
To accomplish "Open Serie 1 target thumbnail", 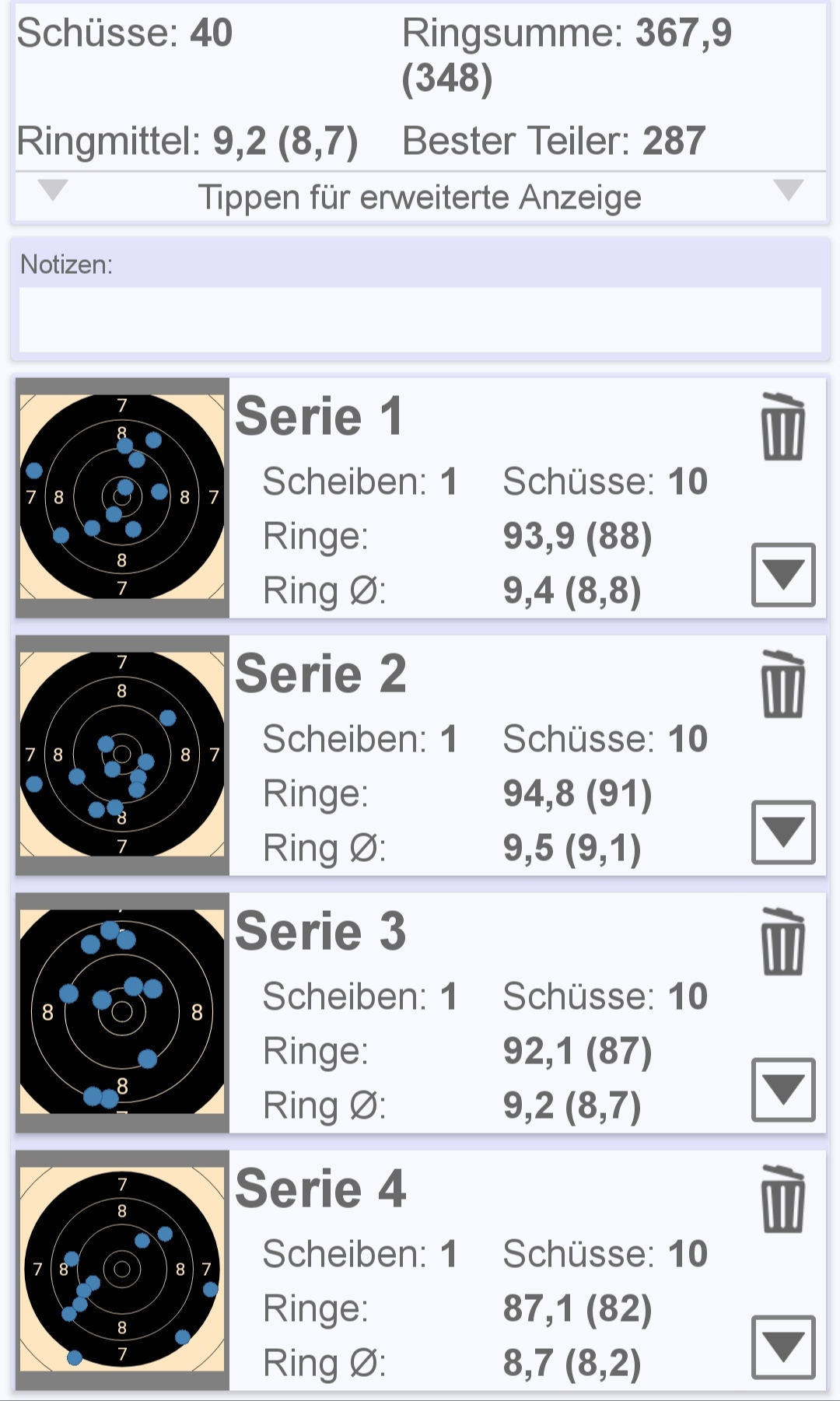I will [122, 497].
